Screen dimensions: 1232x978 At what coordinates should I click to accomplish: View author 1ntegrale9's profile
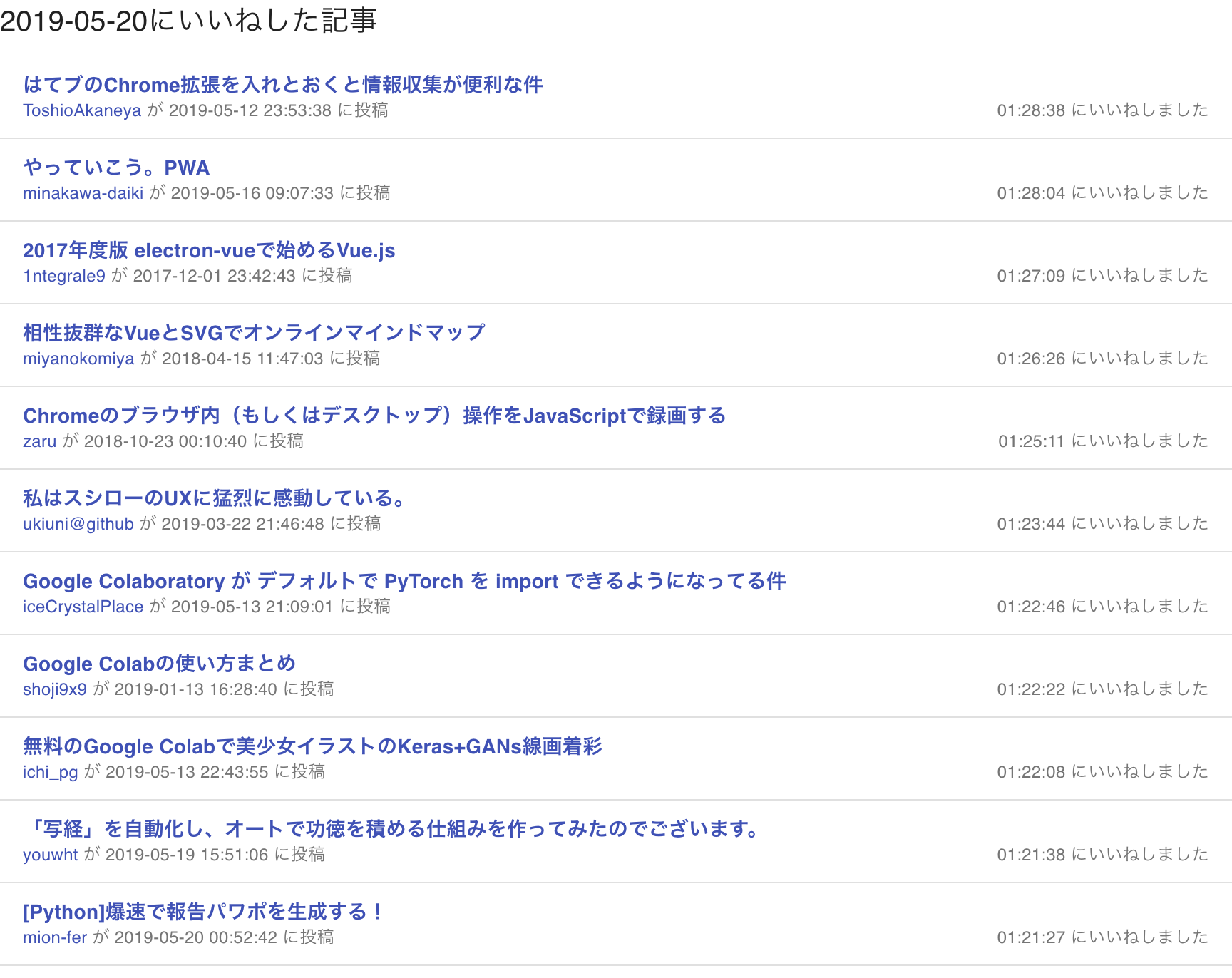(x=64, y=276)
